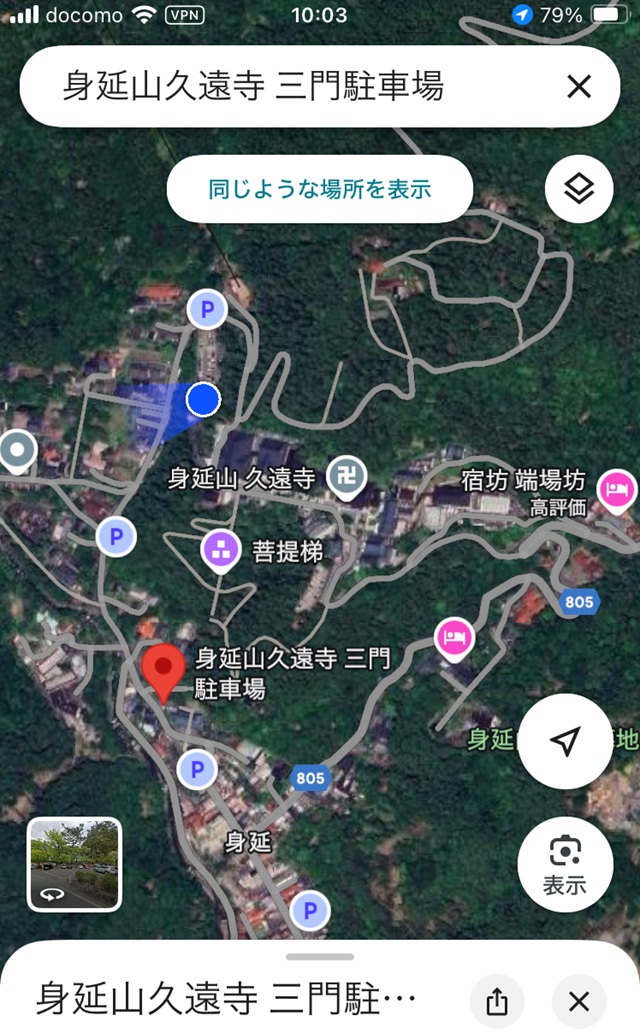Select the parking marker above the blue dot
This screenshot has width=640, height=1033.
point(207,309)
